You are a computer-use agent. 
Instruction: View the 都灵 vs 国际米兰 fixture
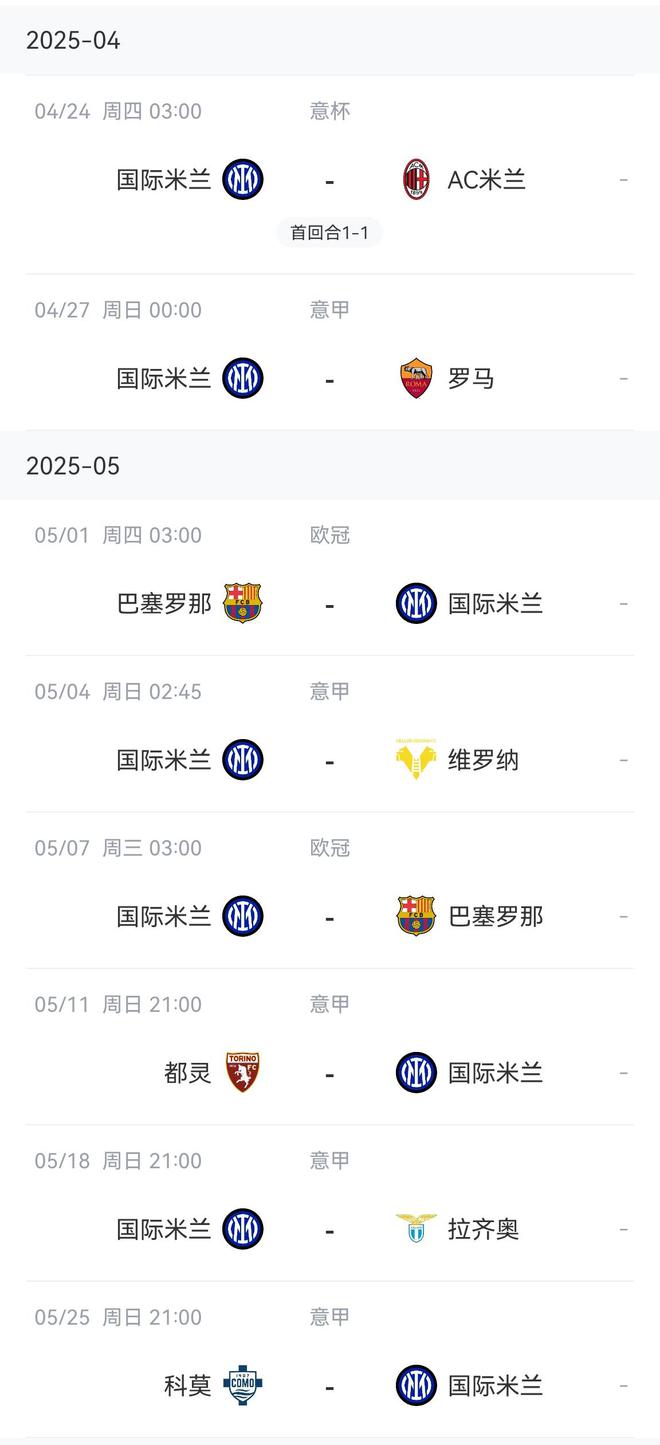[x=329, y=1073]
